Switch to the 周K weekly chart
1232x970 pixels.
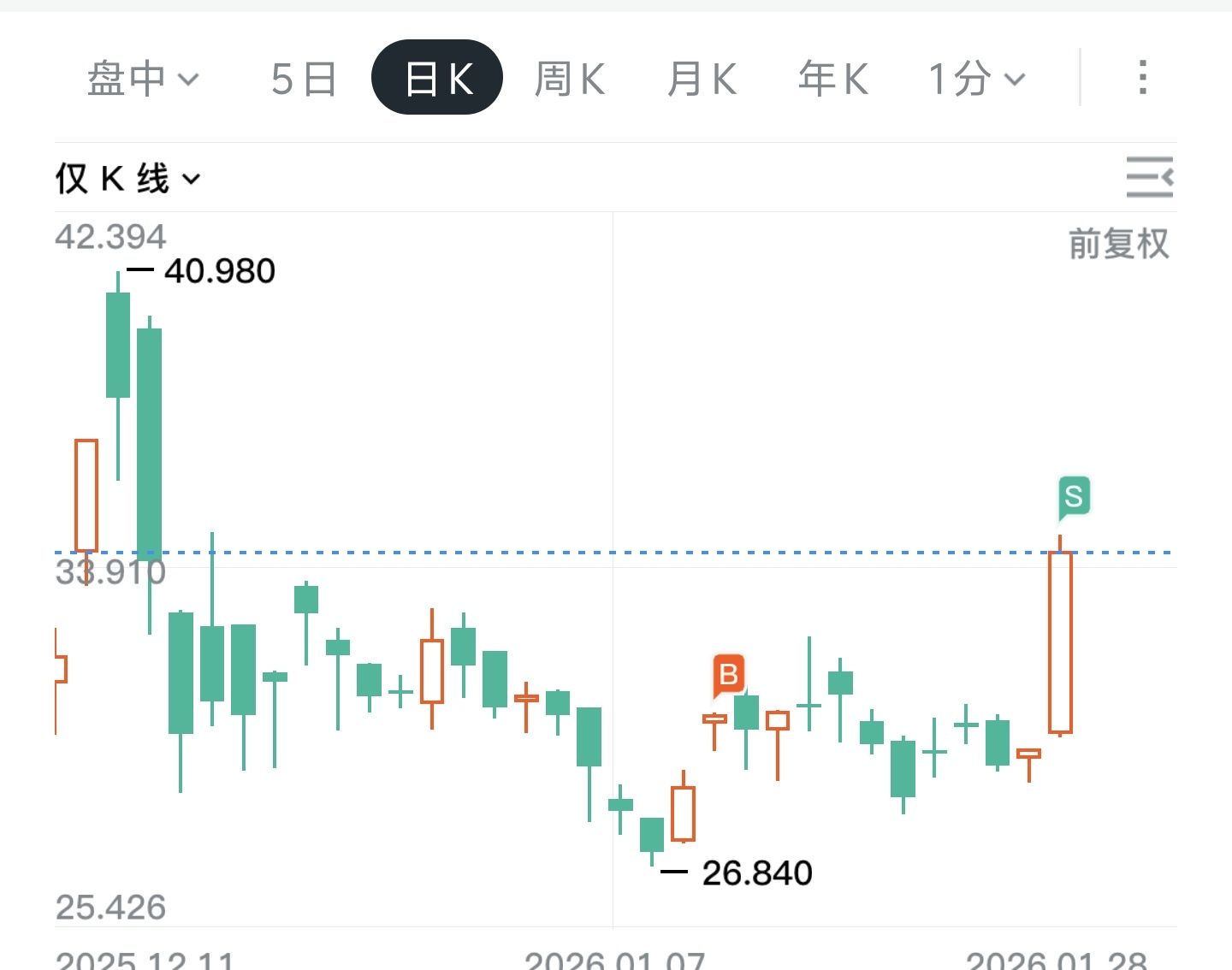click(570, 79)
